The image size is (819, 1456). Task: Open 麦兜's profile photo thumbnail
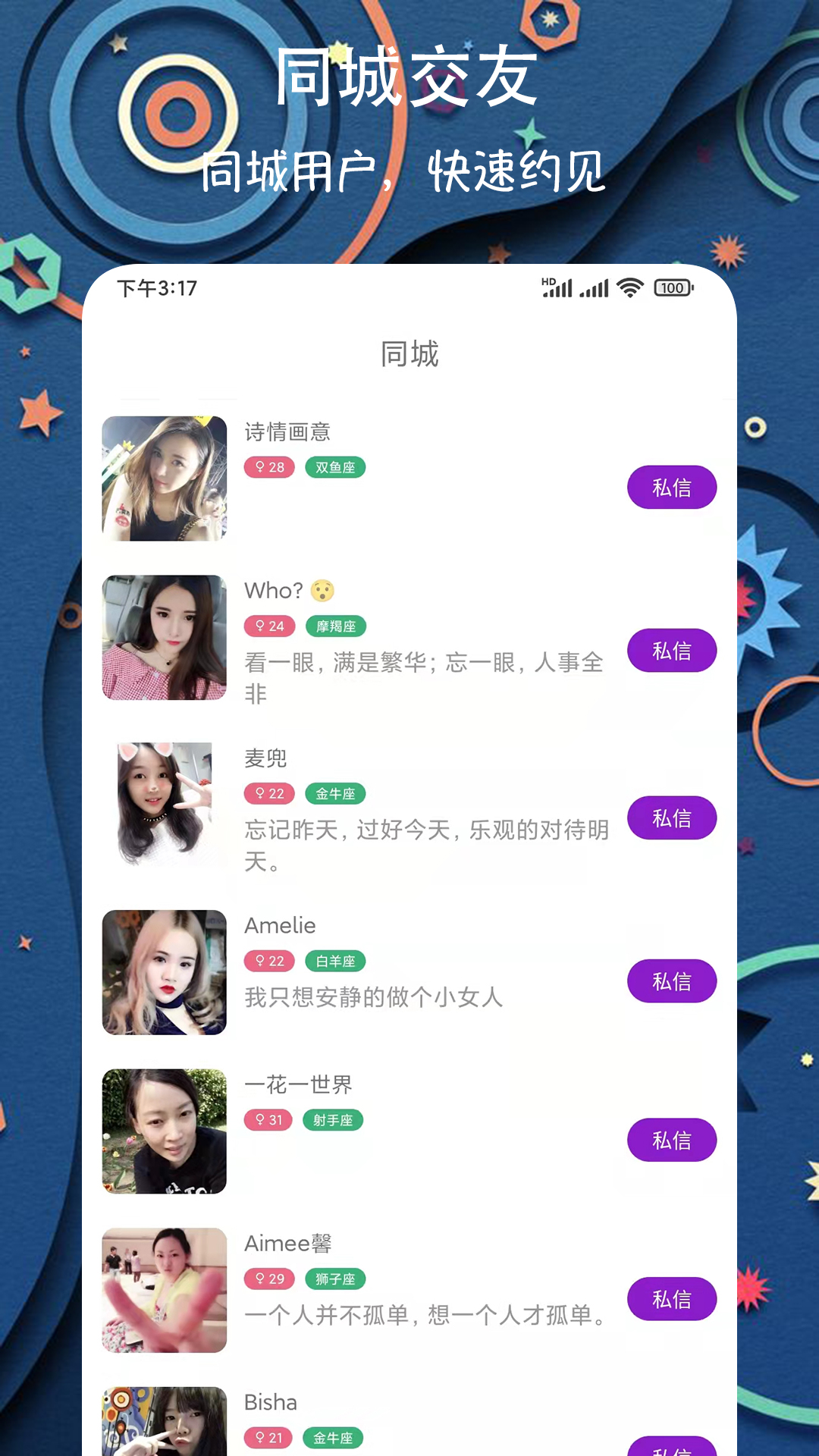pyautogui.click(x=164, y=804)
